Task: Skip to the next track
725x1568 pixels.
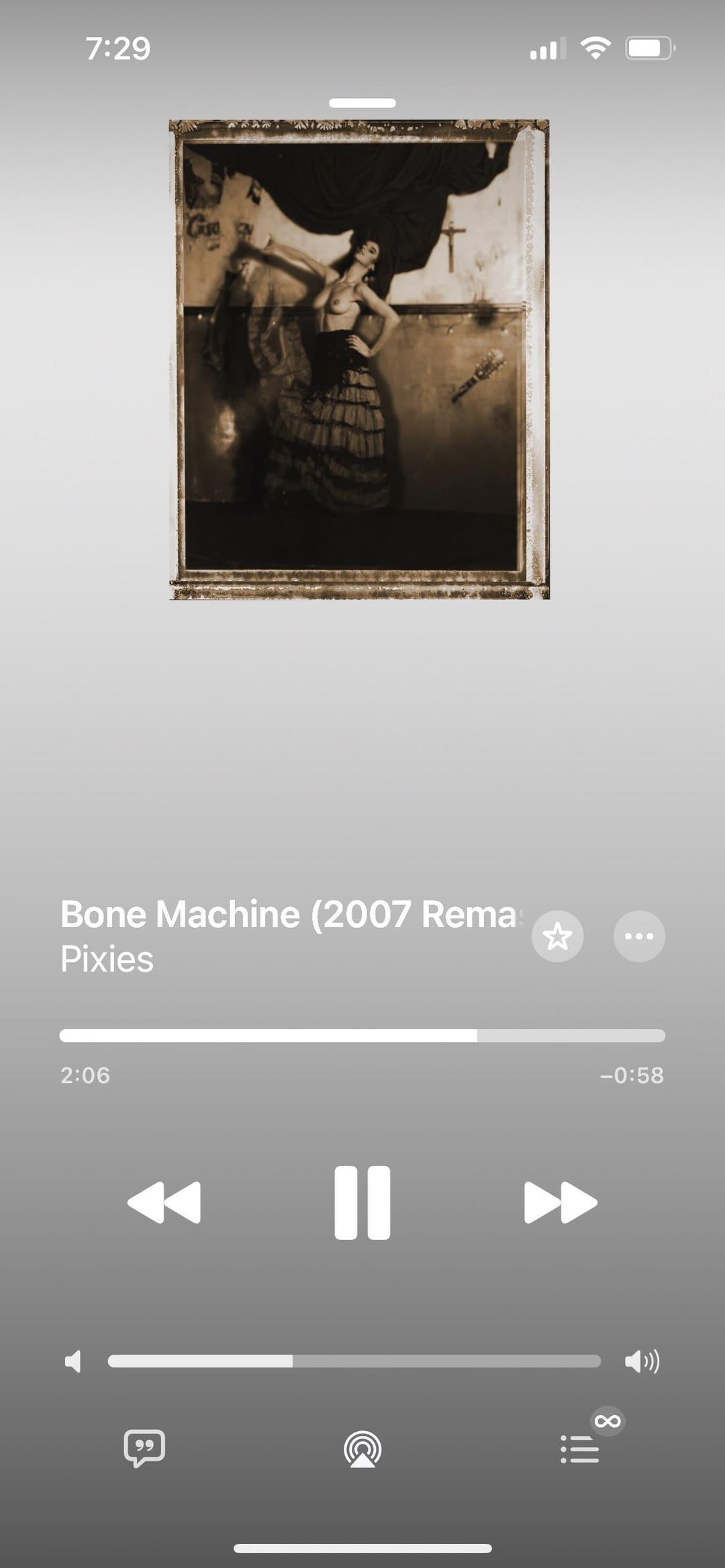Action: pos(560,1203)
